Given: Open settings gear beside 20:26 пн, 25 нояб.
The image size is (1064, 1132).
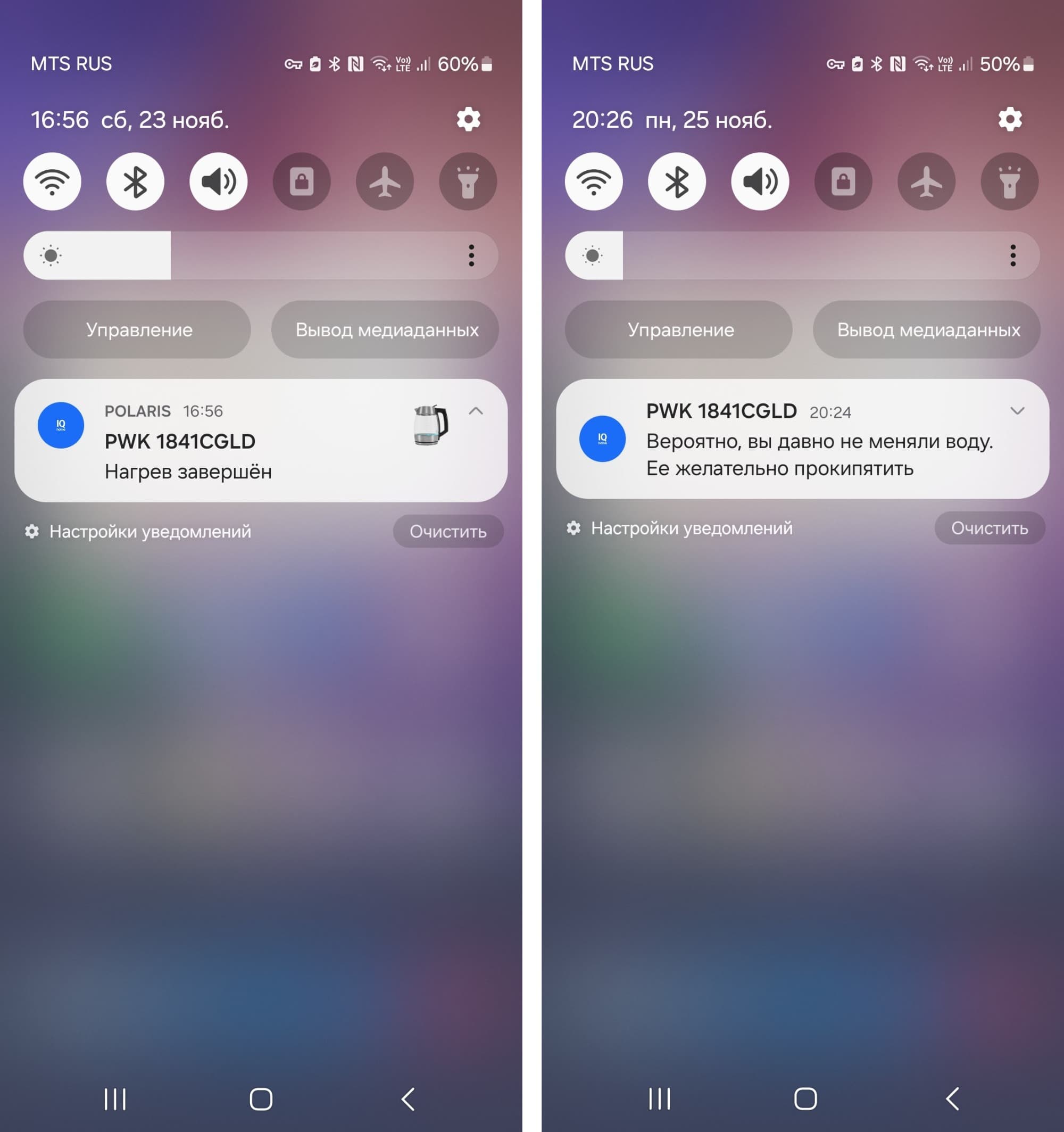Looking at the screenshot, I should pos(1010,120).
